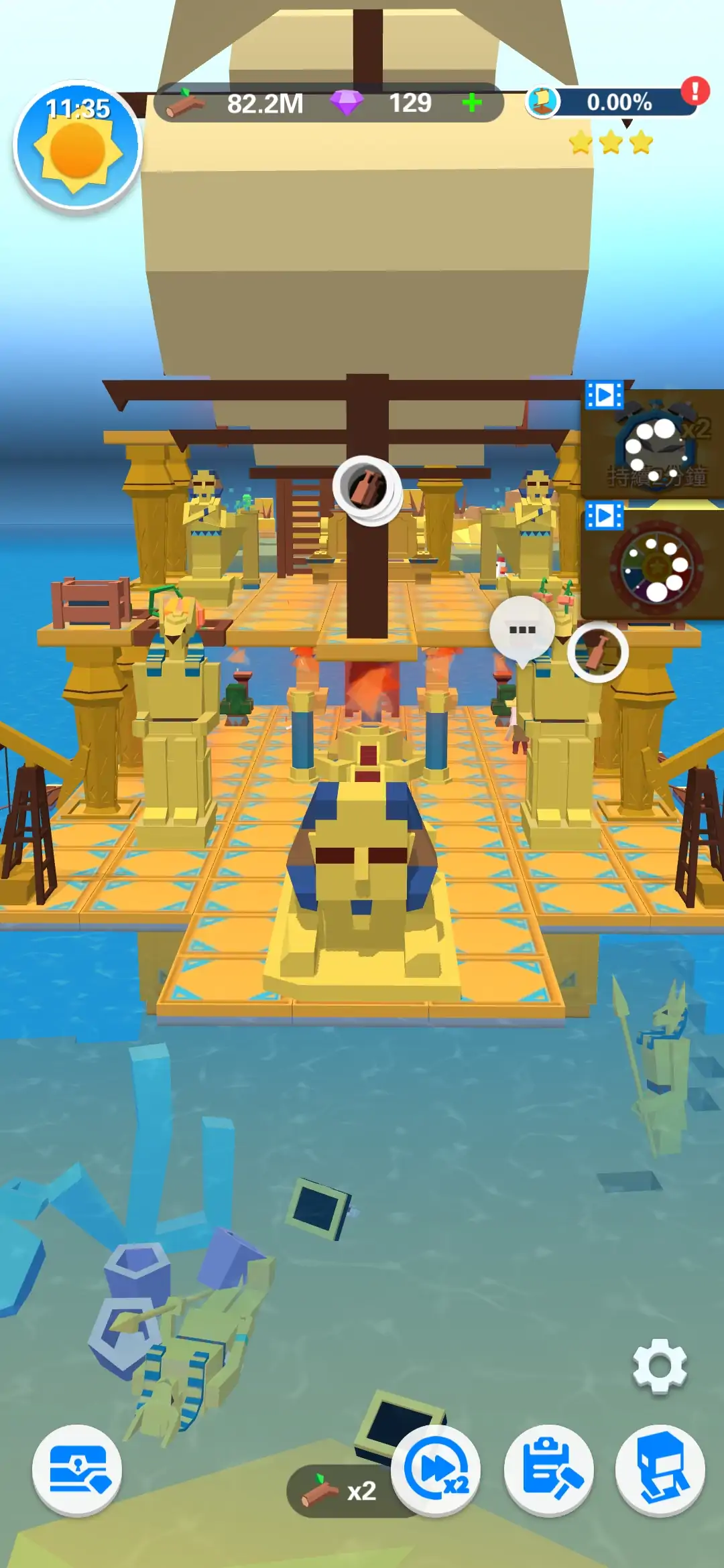Viewport: 724px width, 1568px height.
Task: Tap the sun day-clock button
Action: pyautogui.click(x=78, y=146)
